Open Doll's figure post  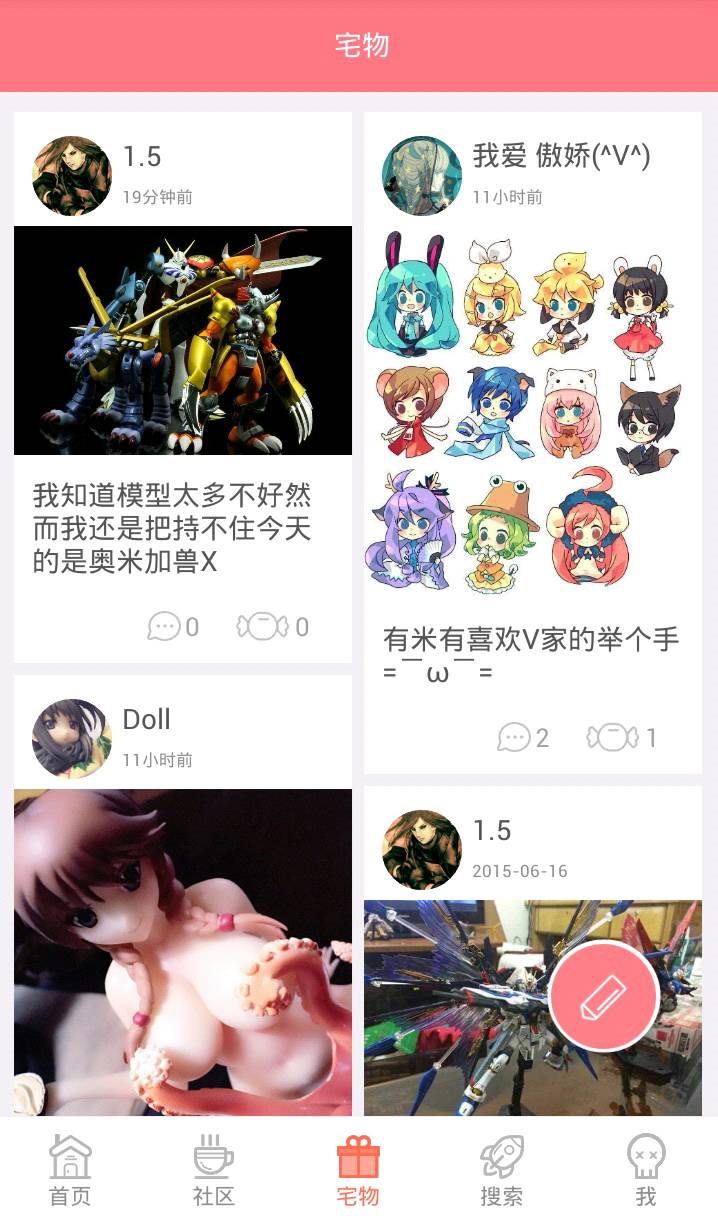pos(183,952)
